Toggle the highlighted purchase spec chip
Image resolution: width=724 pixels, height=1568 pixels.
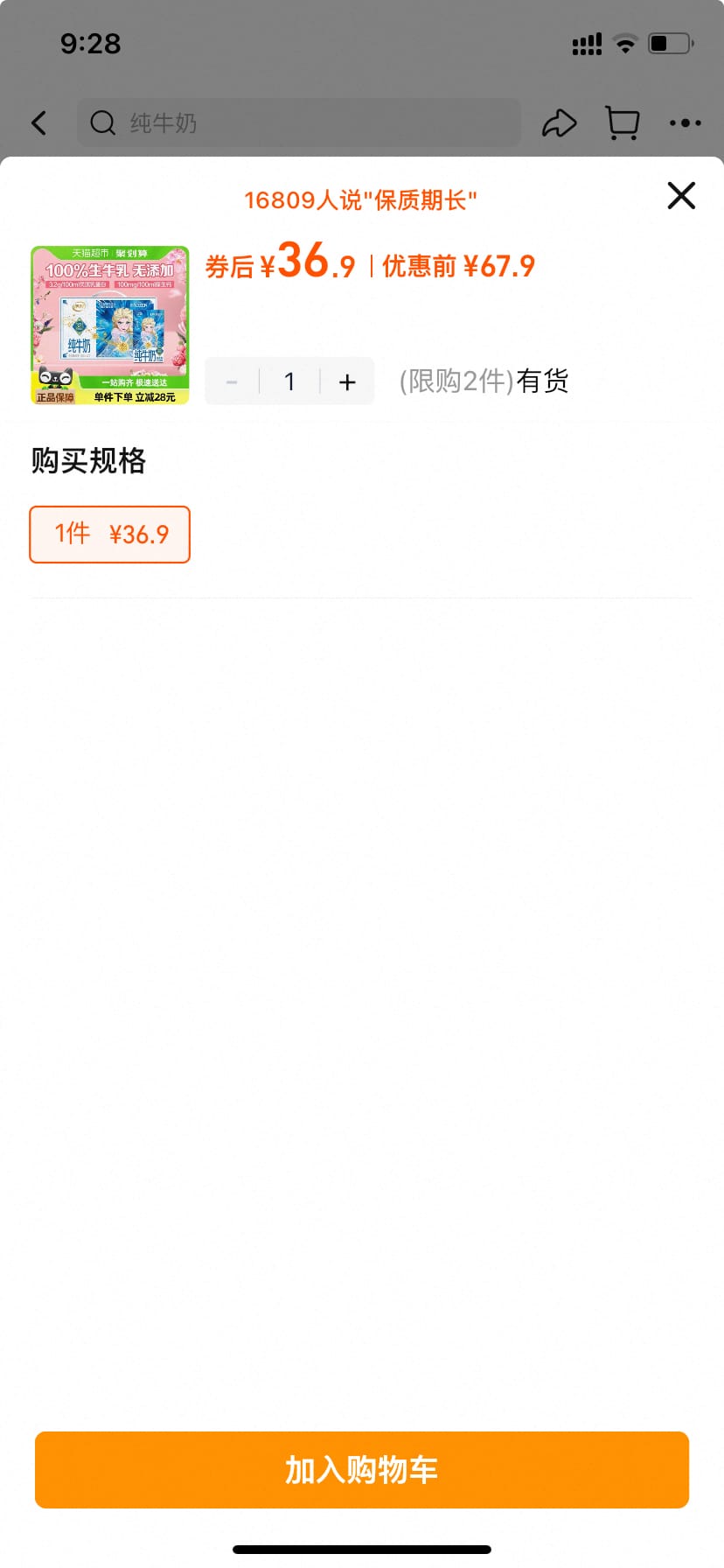click(108, 534)
